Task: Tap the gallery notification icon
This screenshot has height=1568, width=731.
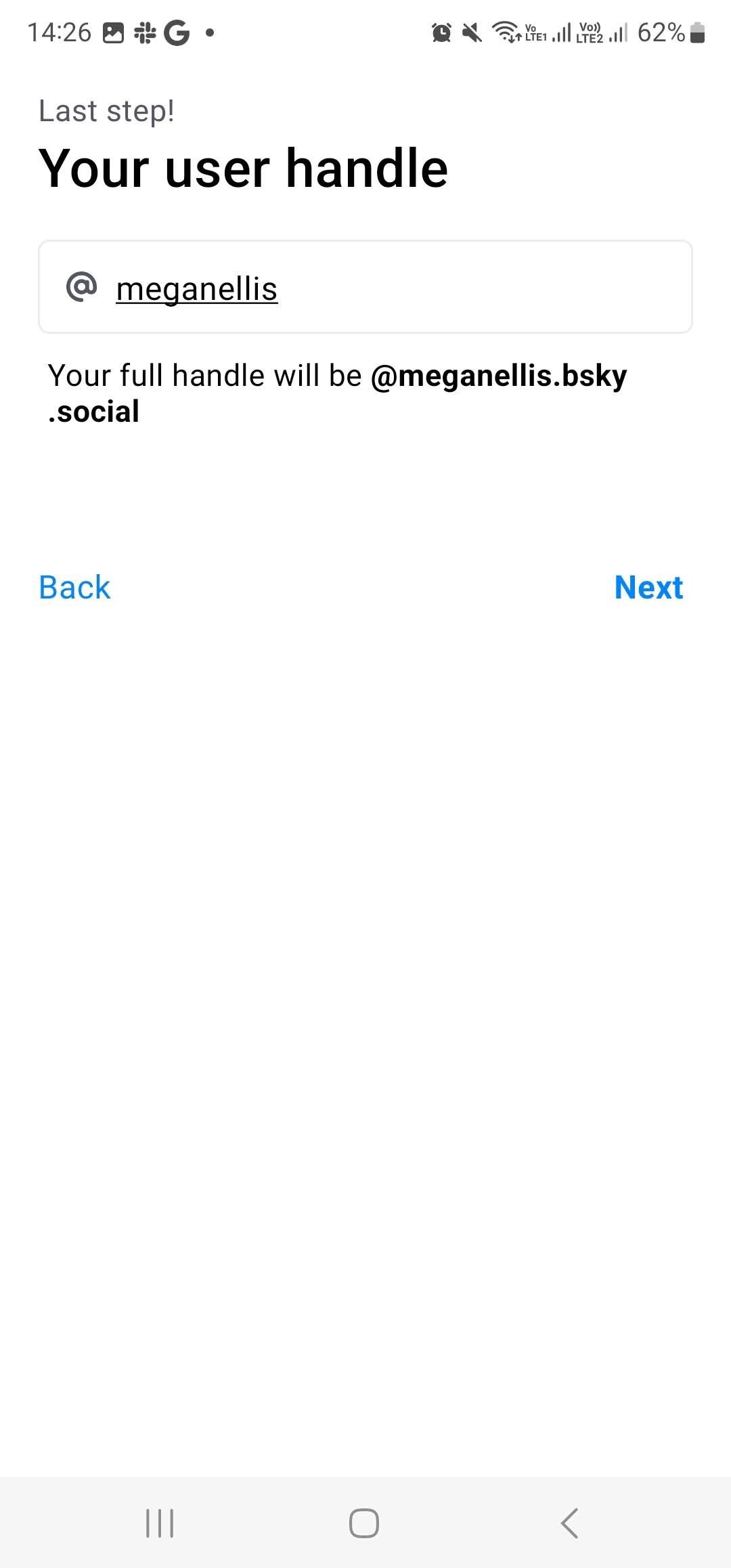Action: [113, 32]
